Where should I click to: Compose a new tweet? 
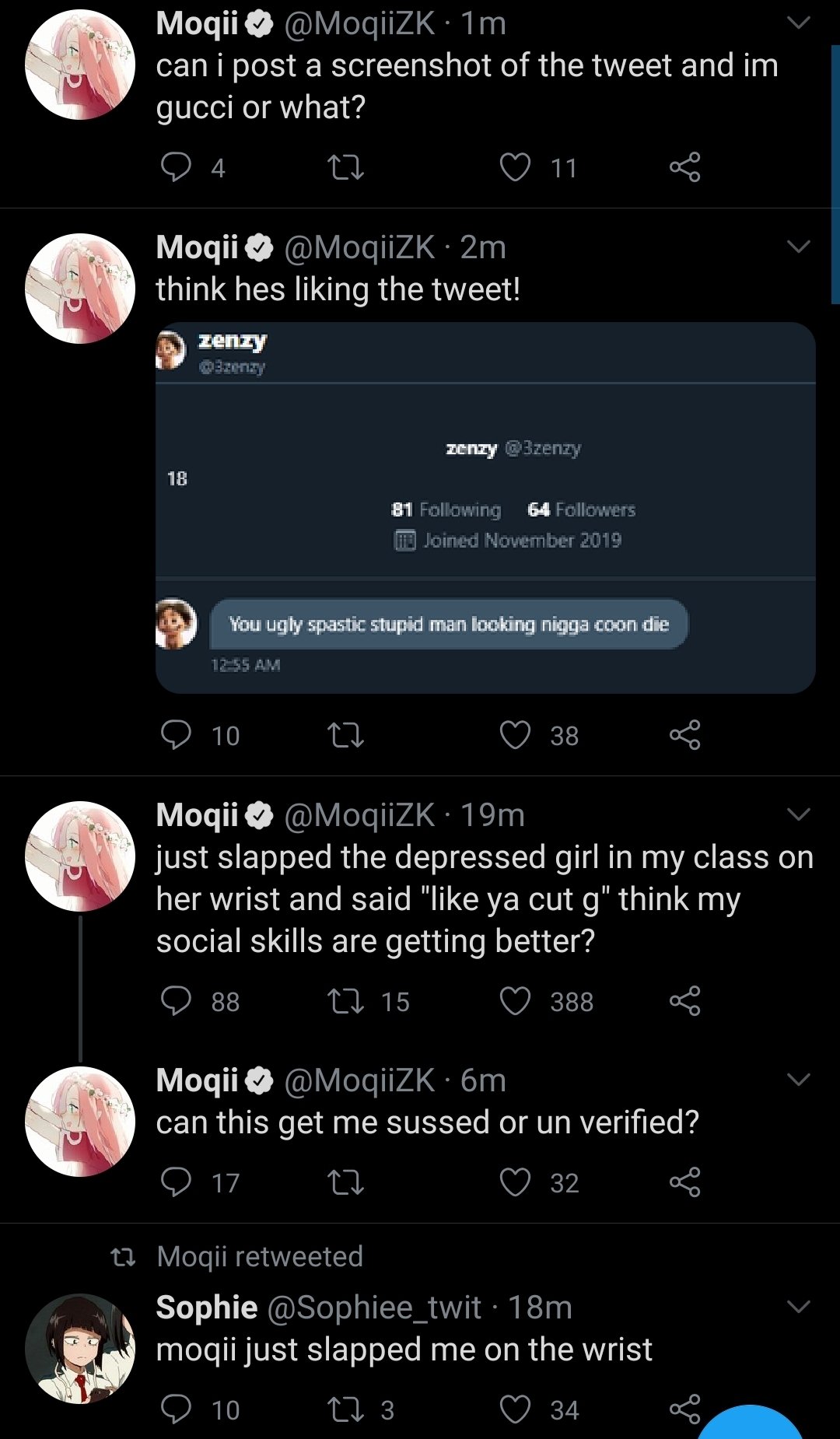tap(751, 1425)
